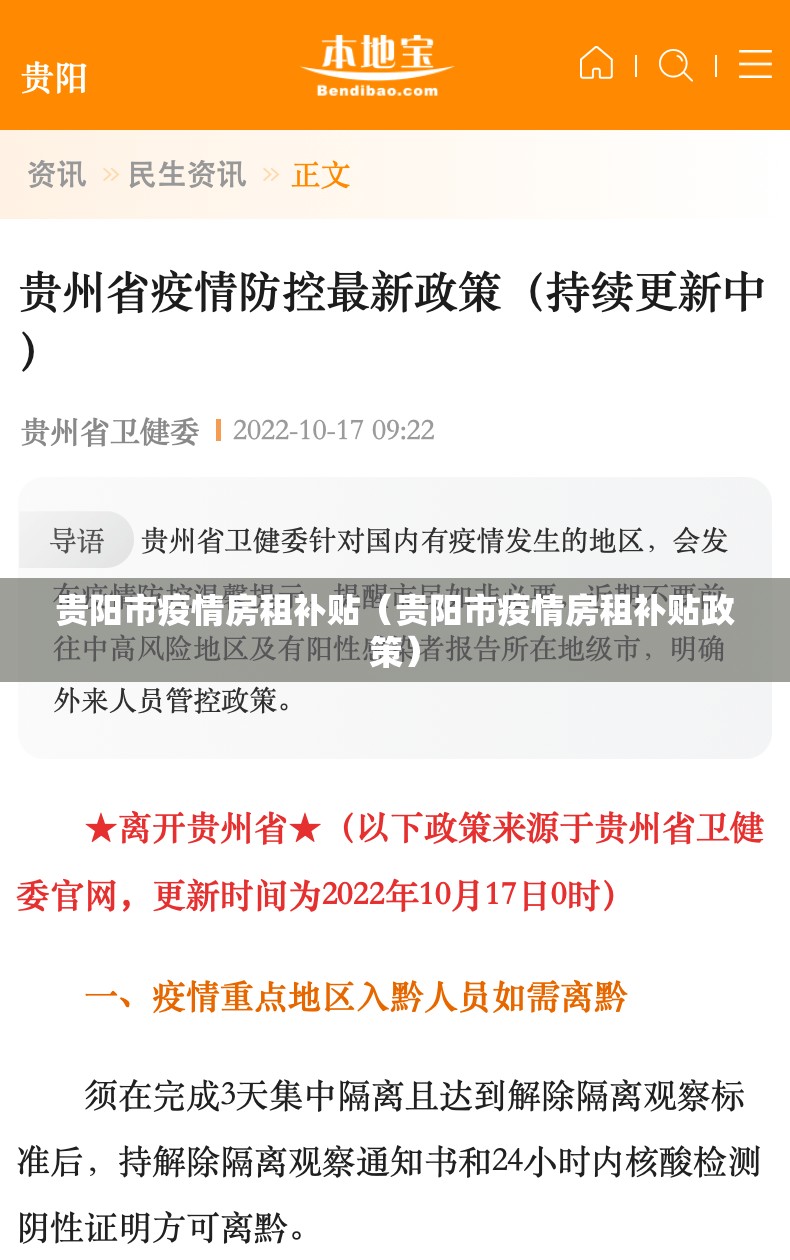Open the hamburger menu
Screen dimensions: 790x1260
point(755,64)
